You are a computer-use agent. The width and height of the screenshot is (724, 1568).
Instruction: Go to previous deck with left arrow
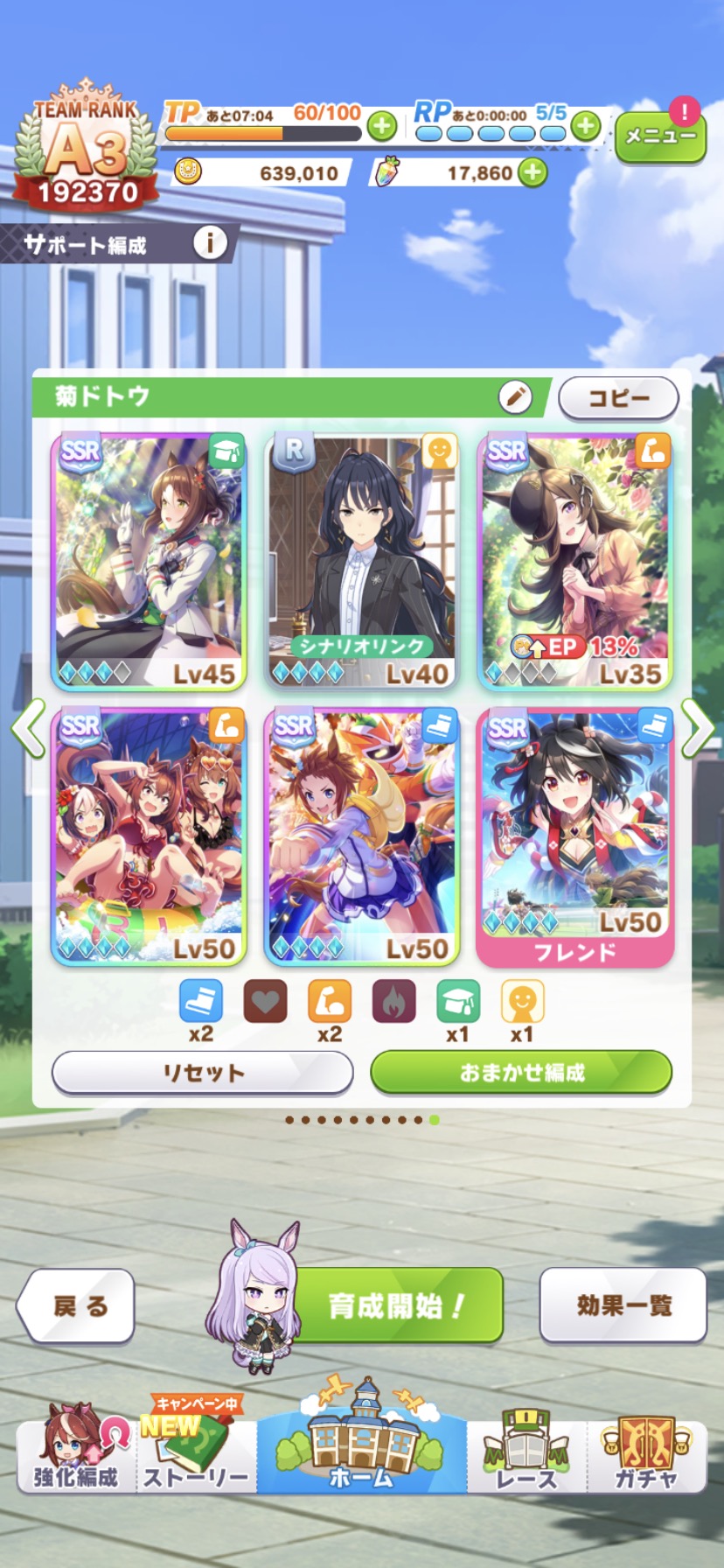click(28, 727)
